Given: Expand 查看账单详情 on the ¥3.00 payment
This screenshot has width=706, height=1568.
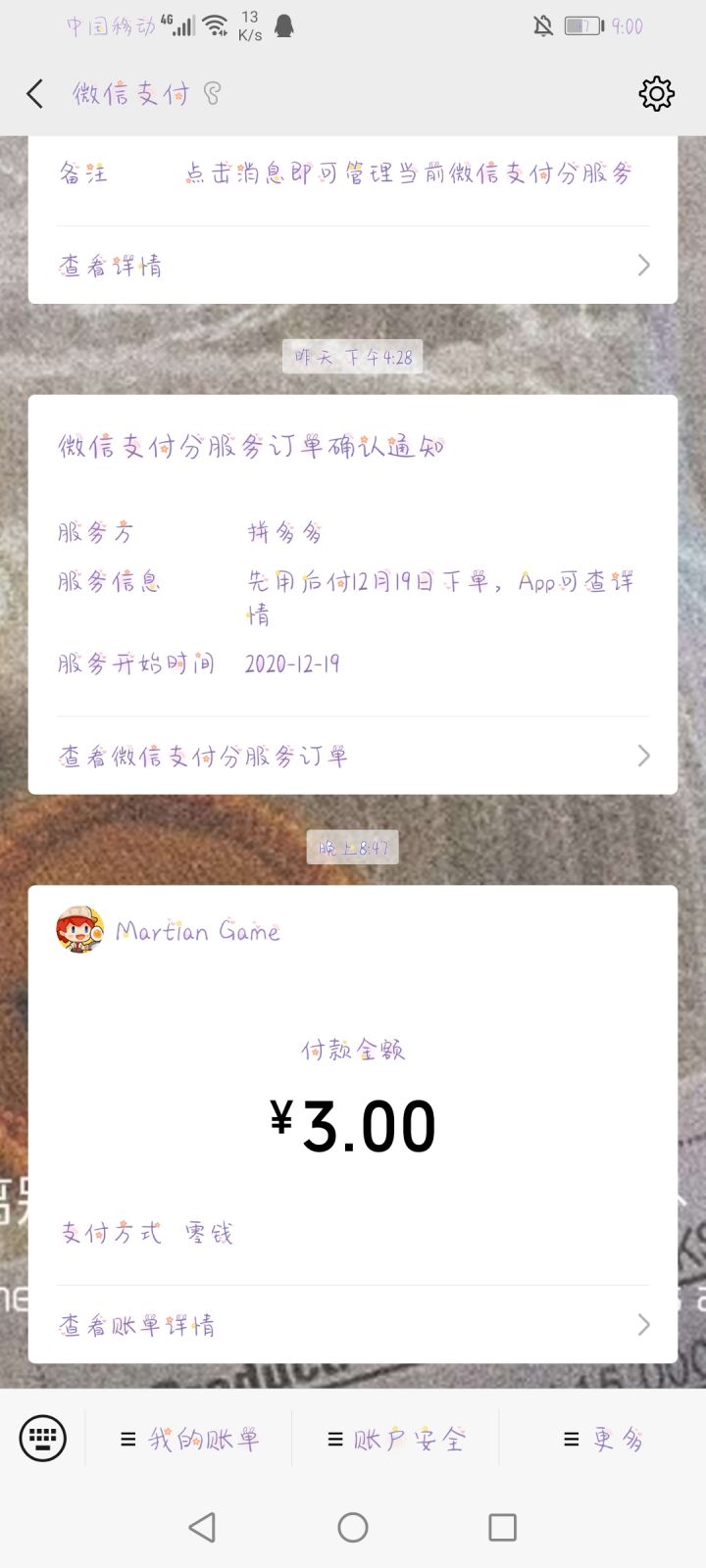Looking at the screenshot, I should coord(353,1324).
